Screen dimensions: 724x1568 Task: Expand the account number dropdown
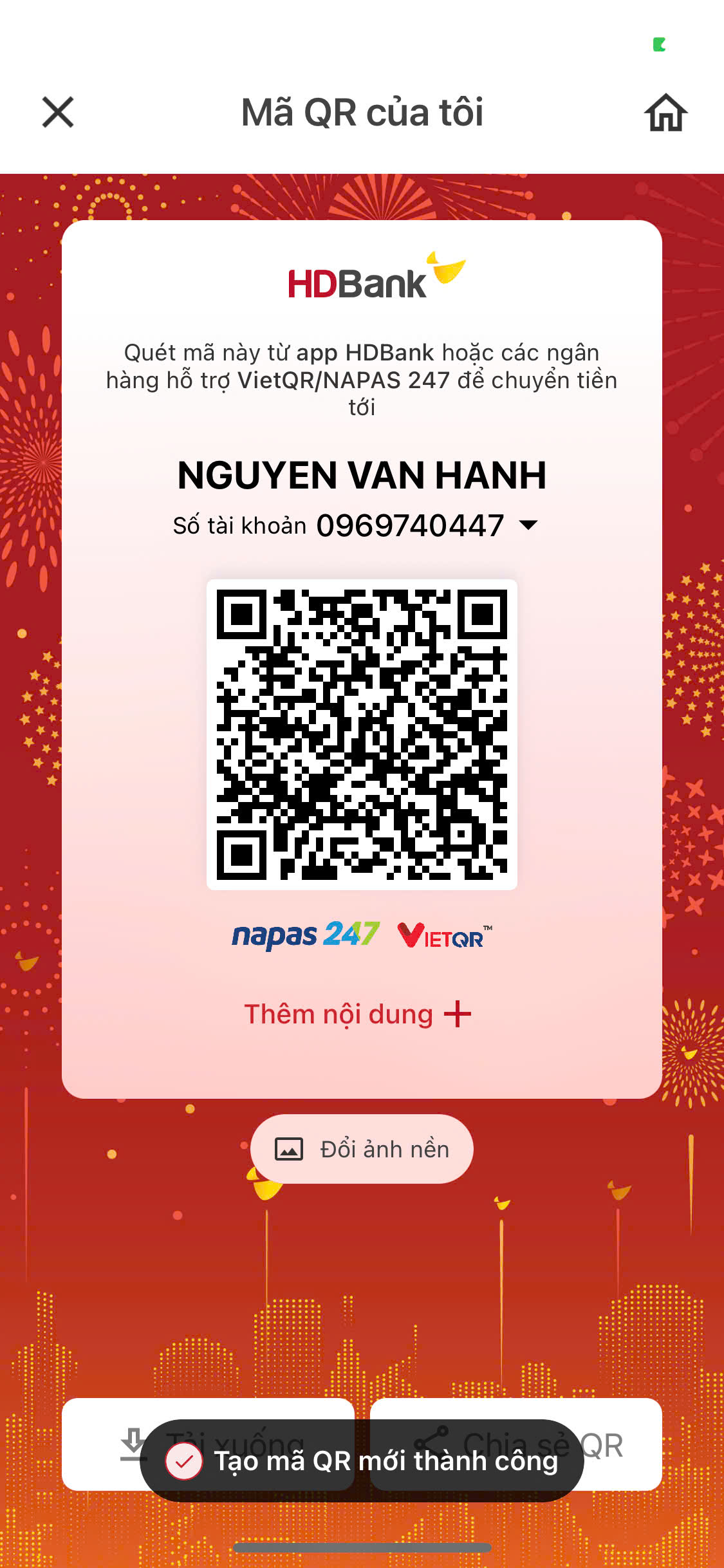click(528, 525)
